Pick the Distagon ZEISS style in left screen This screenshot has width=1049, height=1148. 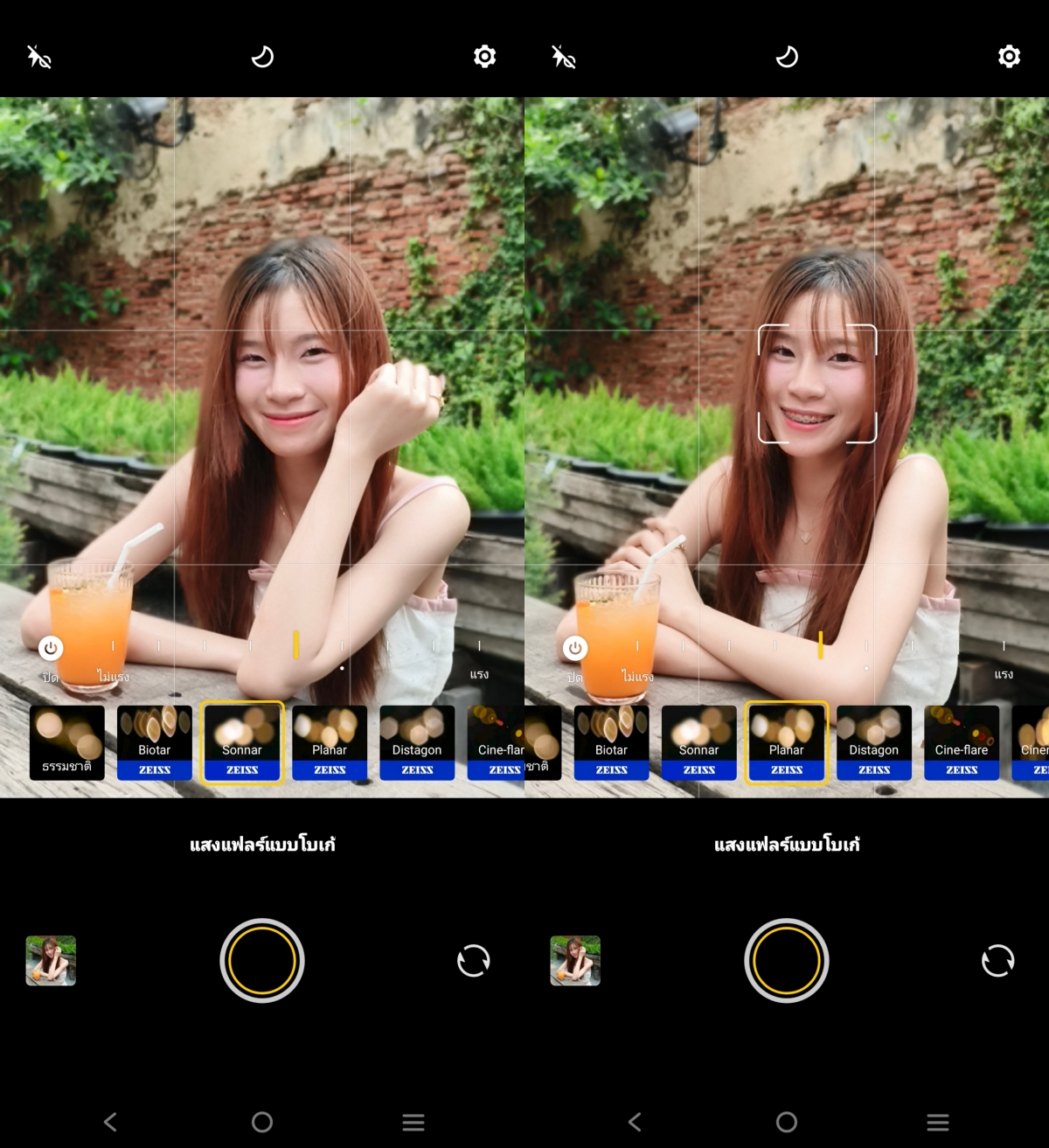pos(417,742)
